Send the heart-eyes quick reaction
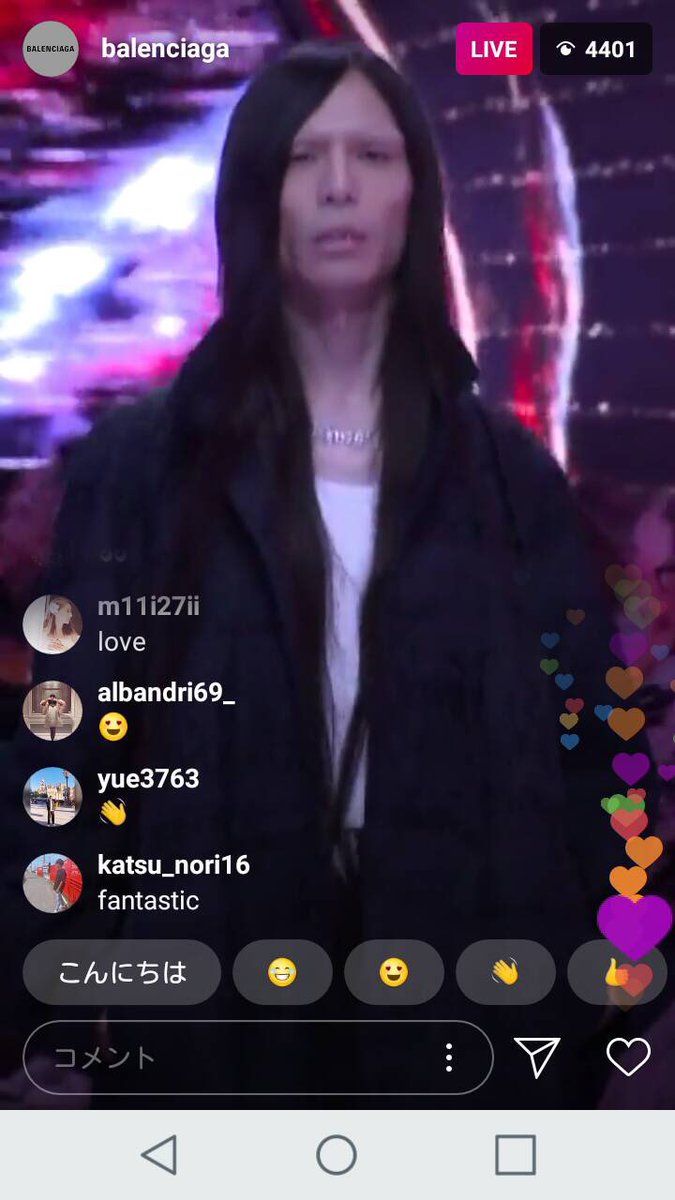Viewport: 675px width, 1200px height. tap(394, 972)
